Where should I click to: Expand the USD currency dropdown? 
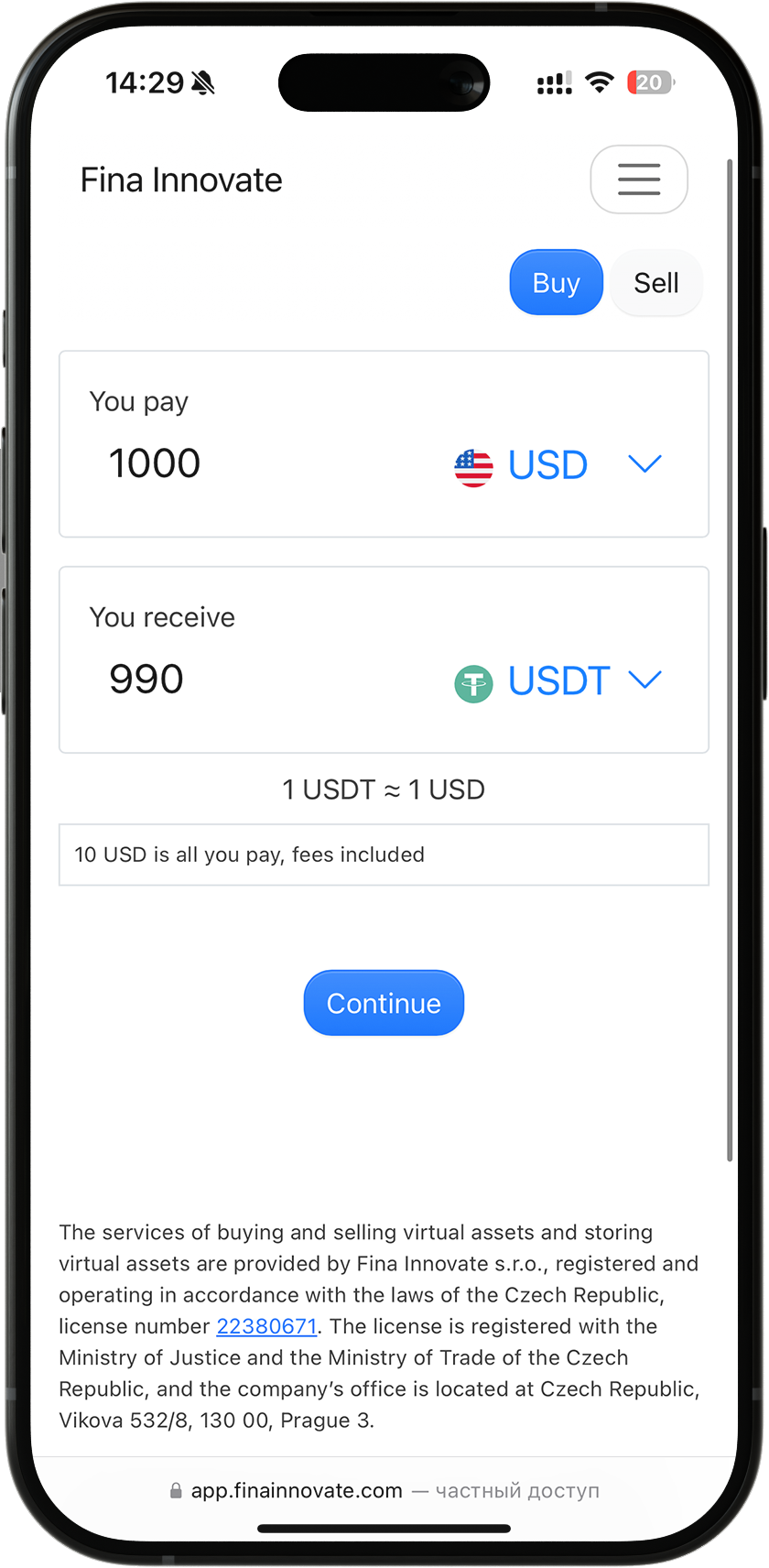point(558,465)
